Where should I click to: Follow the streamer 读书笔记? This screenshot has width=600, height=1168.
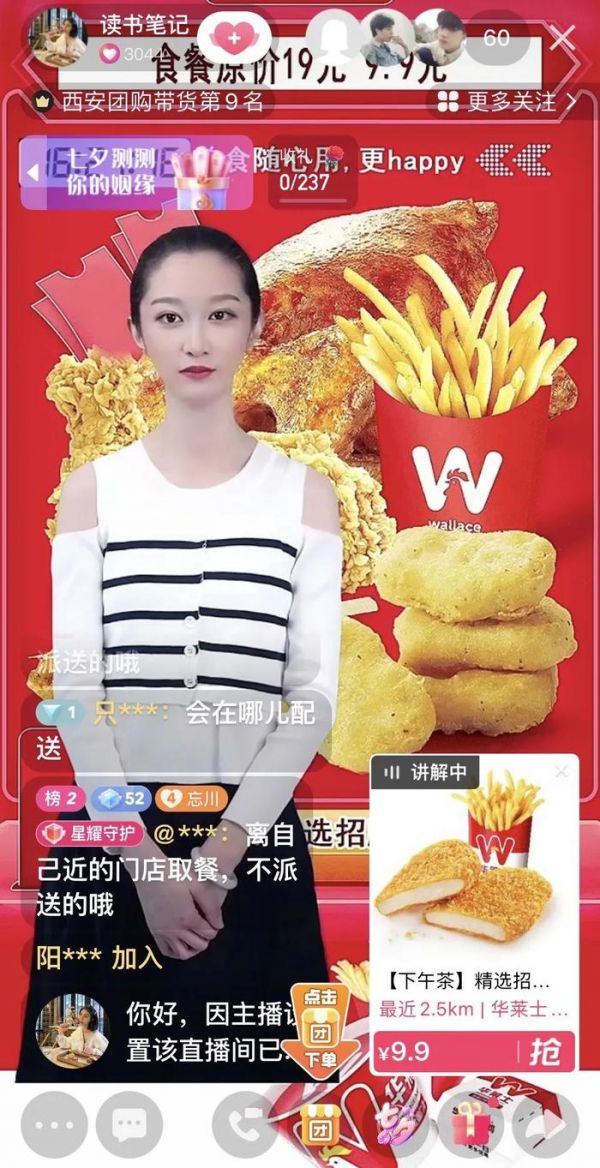tap(234, 37)
